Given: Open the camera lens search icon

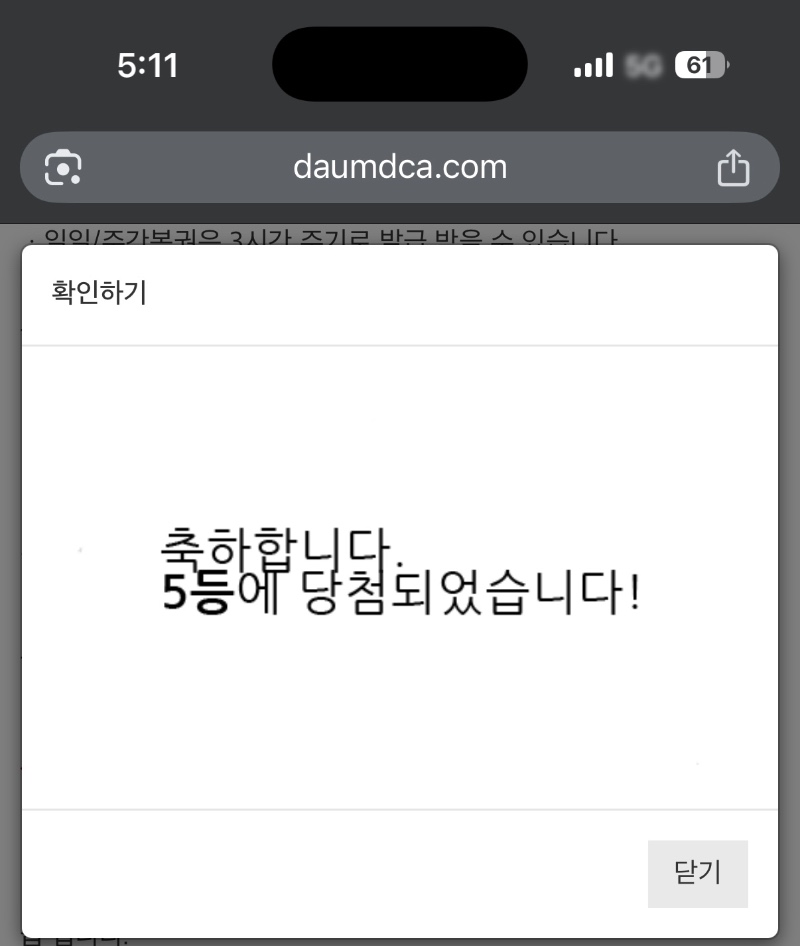Looking at the screenshot, I should pyautogui.click(x=63, y=168).
